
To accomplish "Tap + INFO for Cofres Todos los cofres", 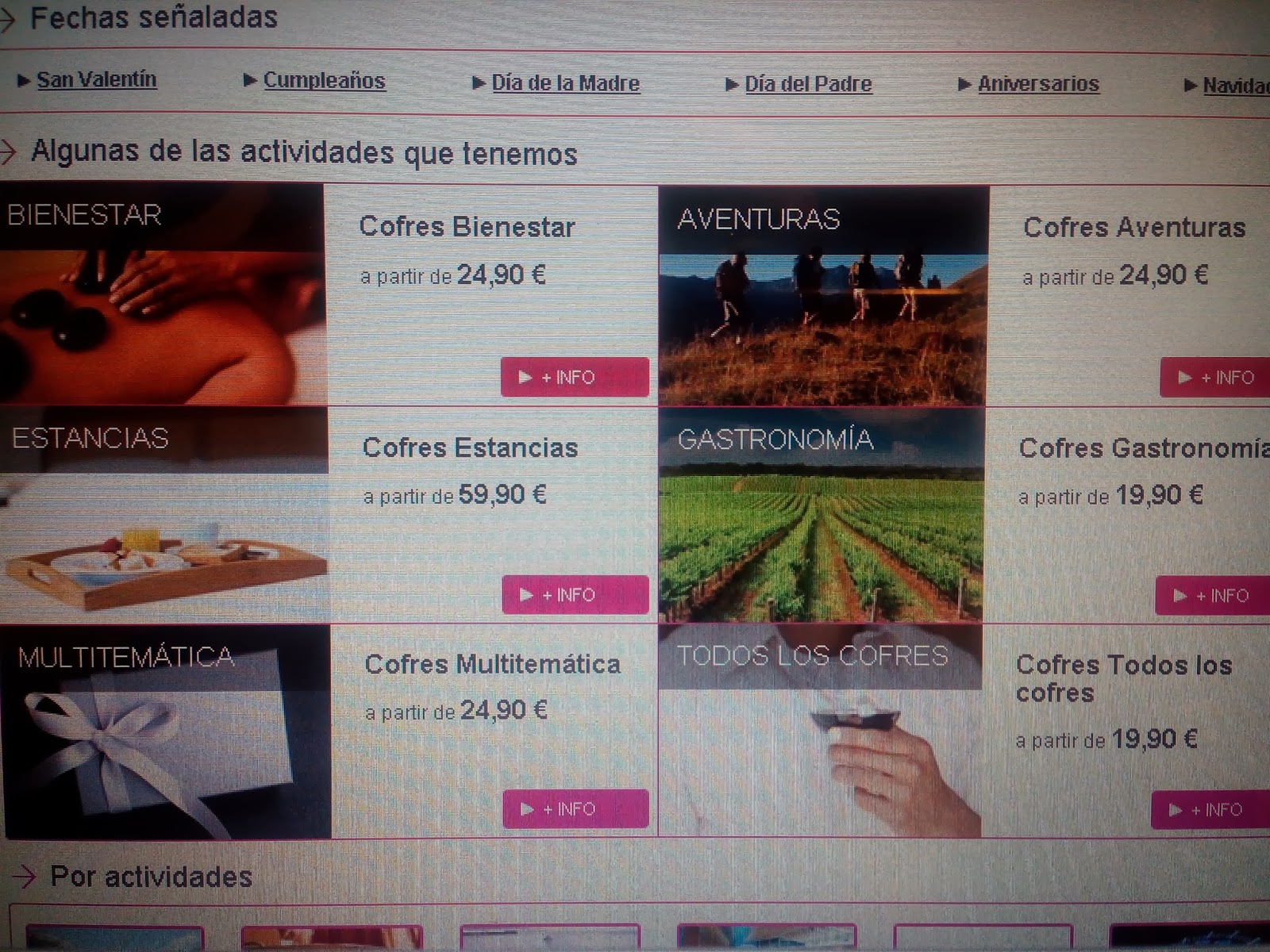I will [1210, 810].
